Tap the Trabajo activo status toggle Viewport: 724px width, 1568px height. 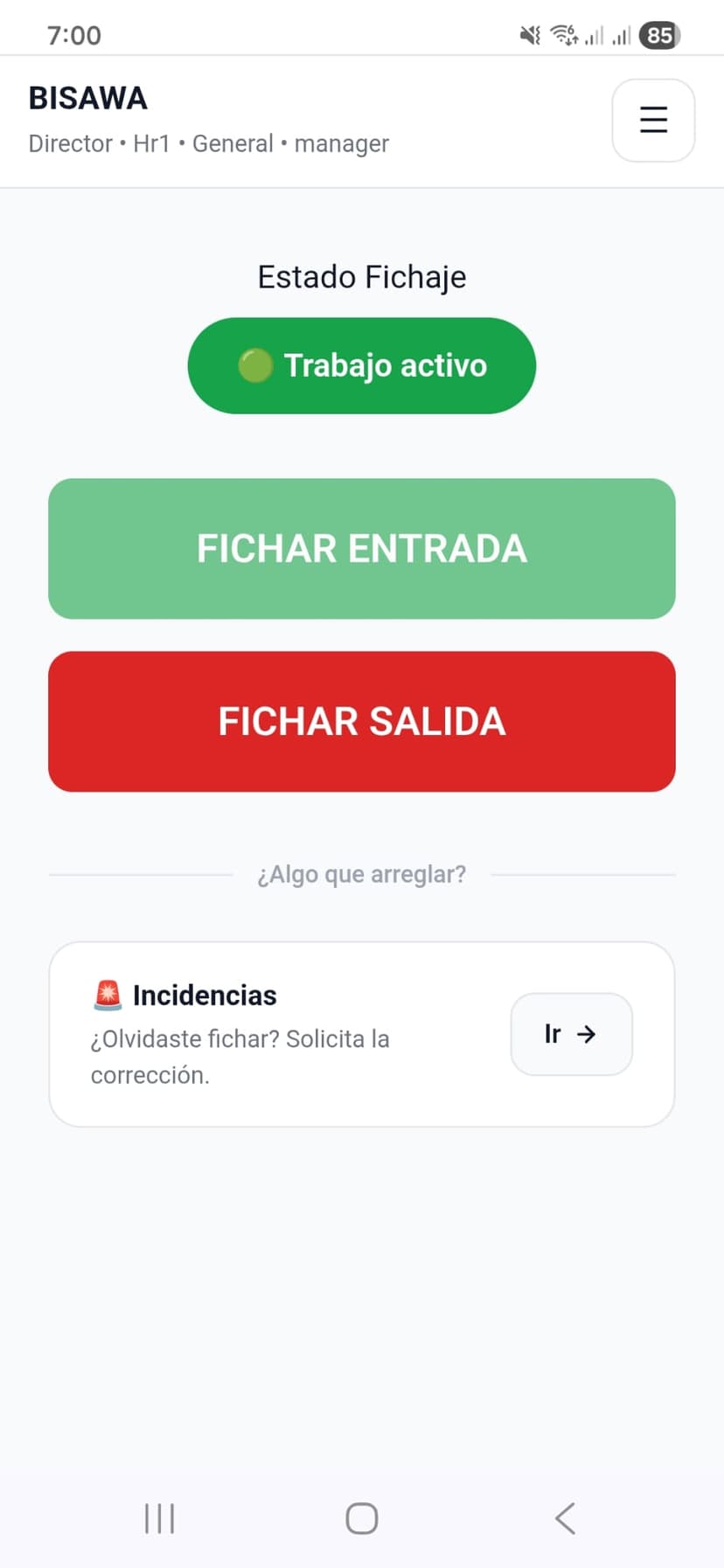pyautogui.click(x=361, y=365)
